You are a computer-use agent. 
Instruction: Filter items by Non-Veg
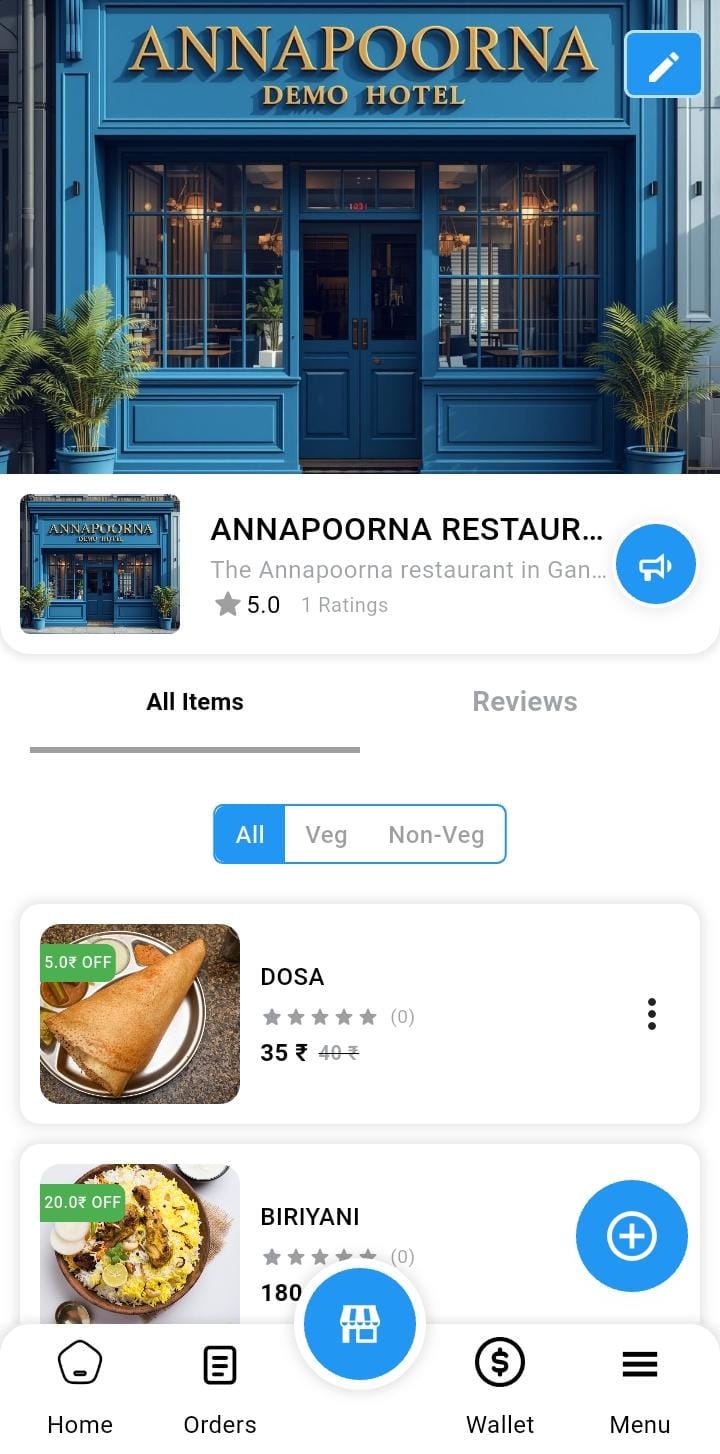(x=436, y=834)
